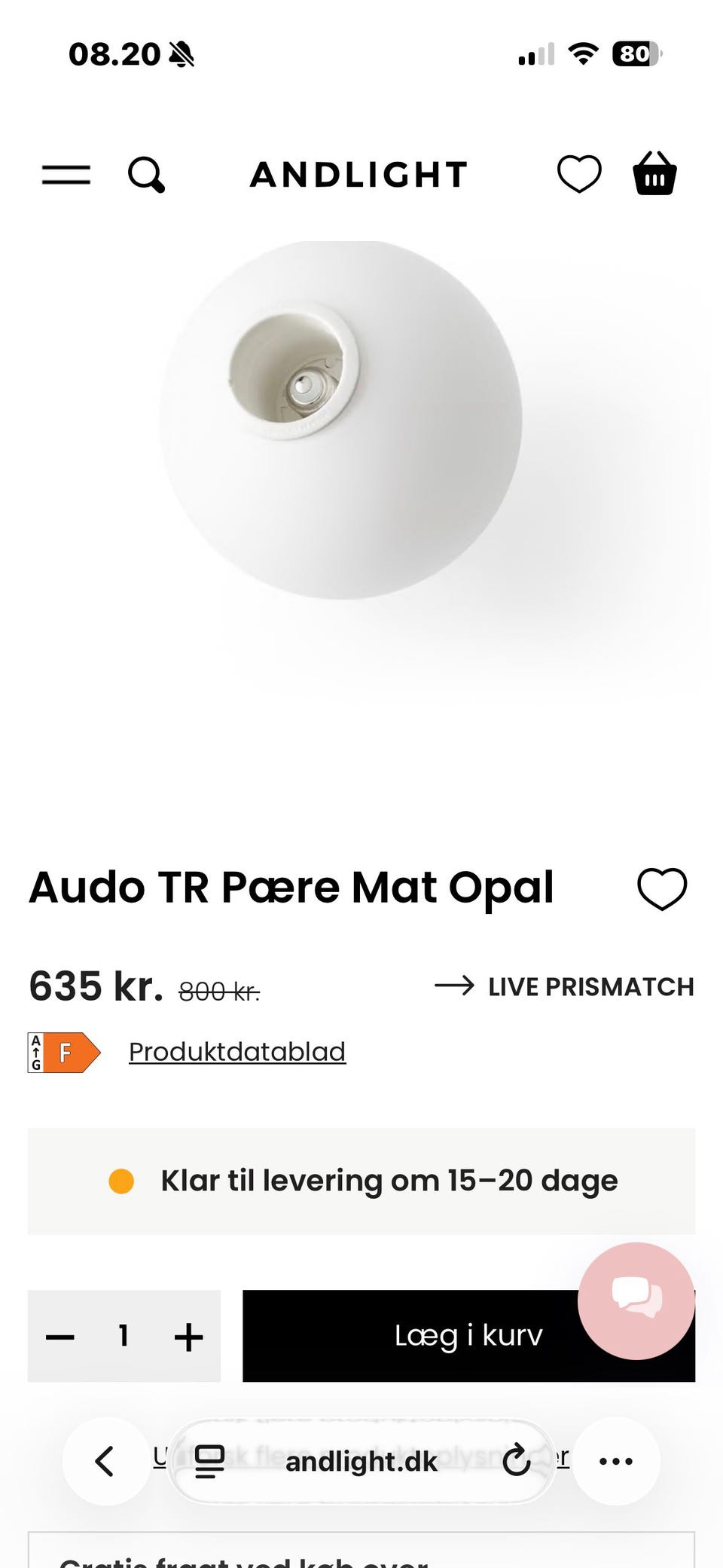Image resolution: width=723 pixels, height=1568 pixels.
Task: Decrease quantity with minus button
Action: click(60, 1337)
